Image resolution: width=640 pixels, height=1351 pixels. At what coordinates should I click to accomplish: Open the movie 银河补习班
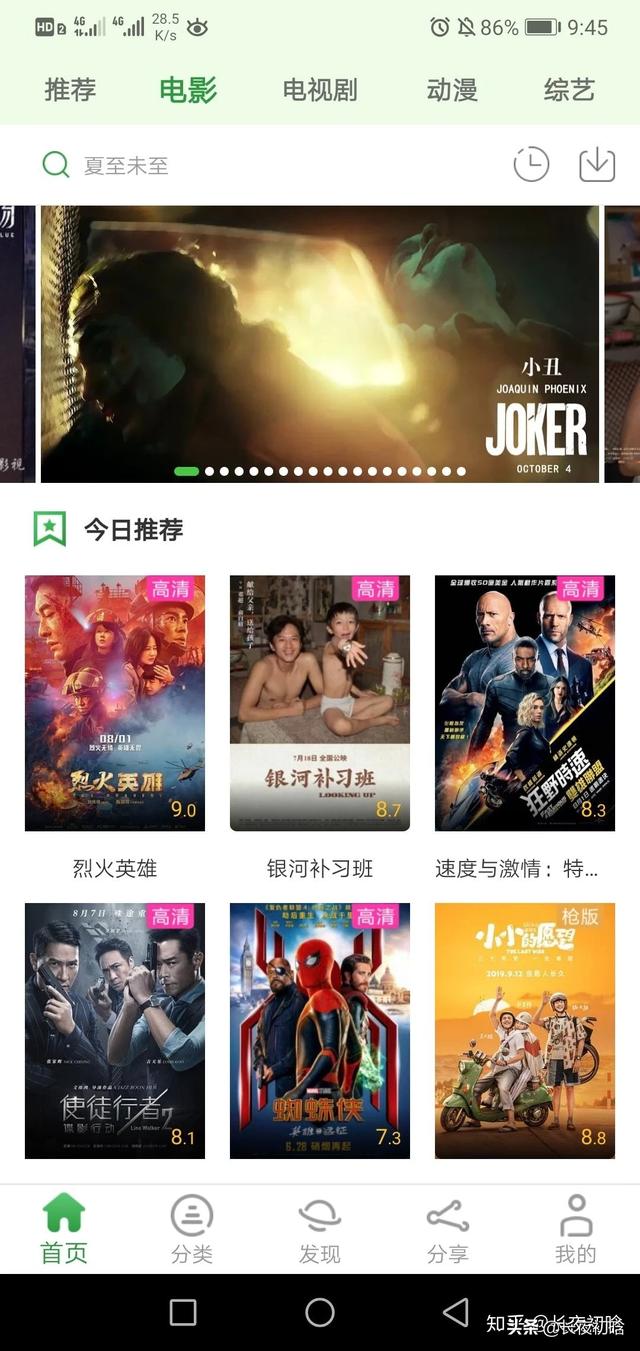point(320,703)
